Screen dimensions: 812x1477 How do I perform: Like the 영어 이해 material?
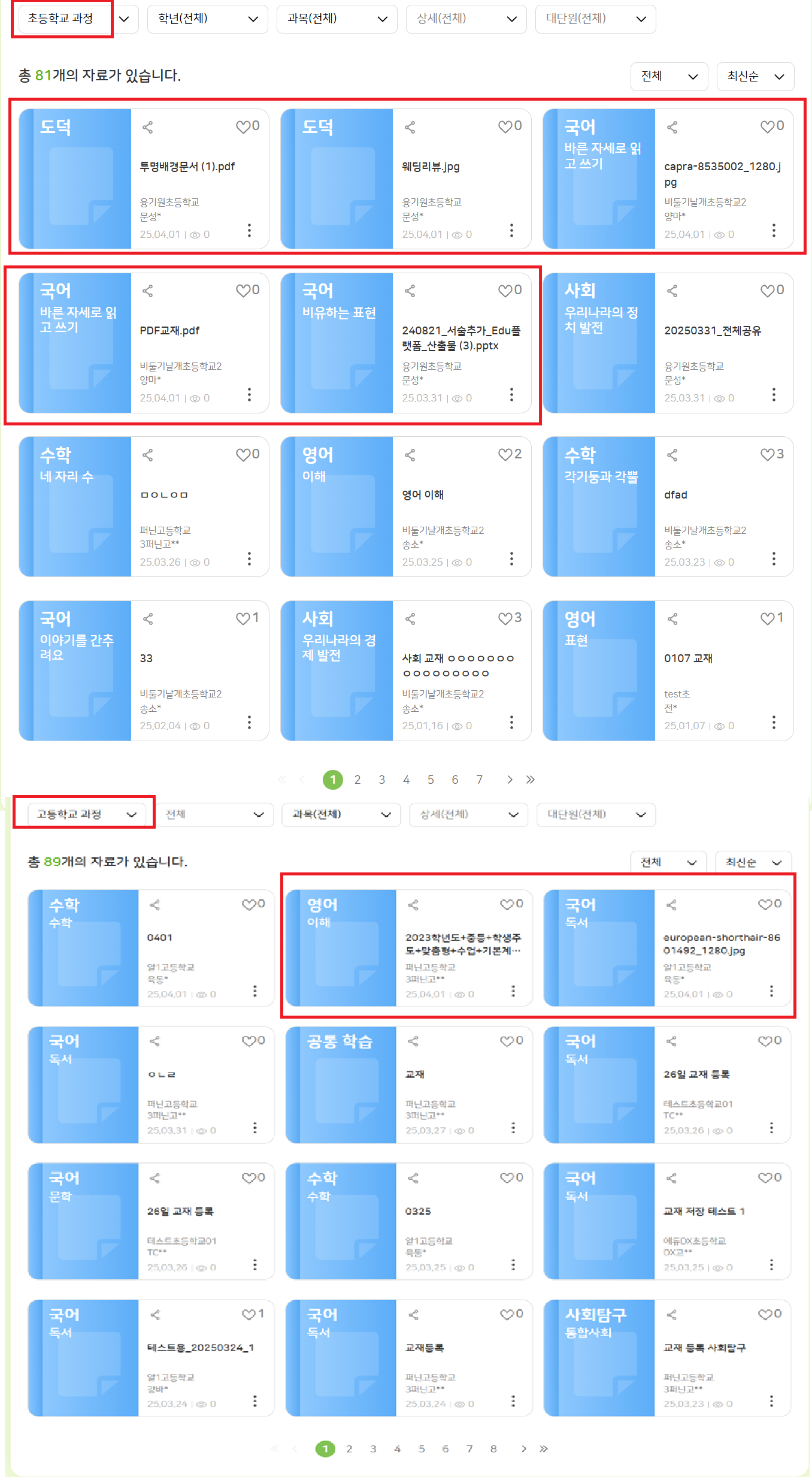click(506, 455)
